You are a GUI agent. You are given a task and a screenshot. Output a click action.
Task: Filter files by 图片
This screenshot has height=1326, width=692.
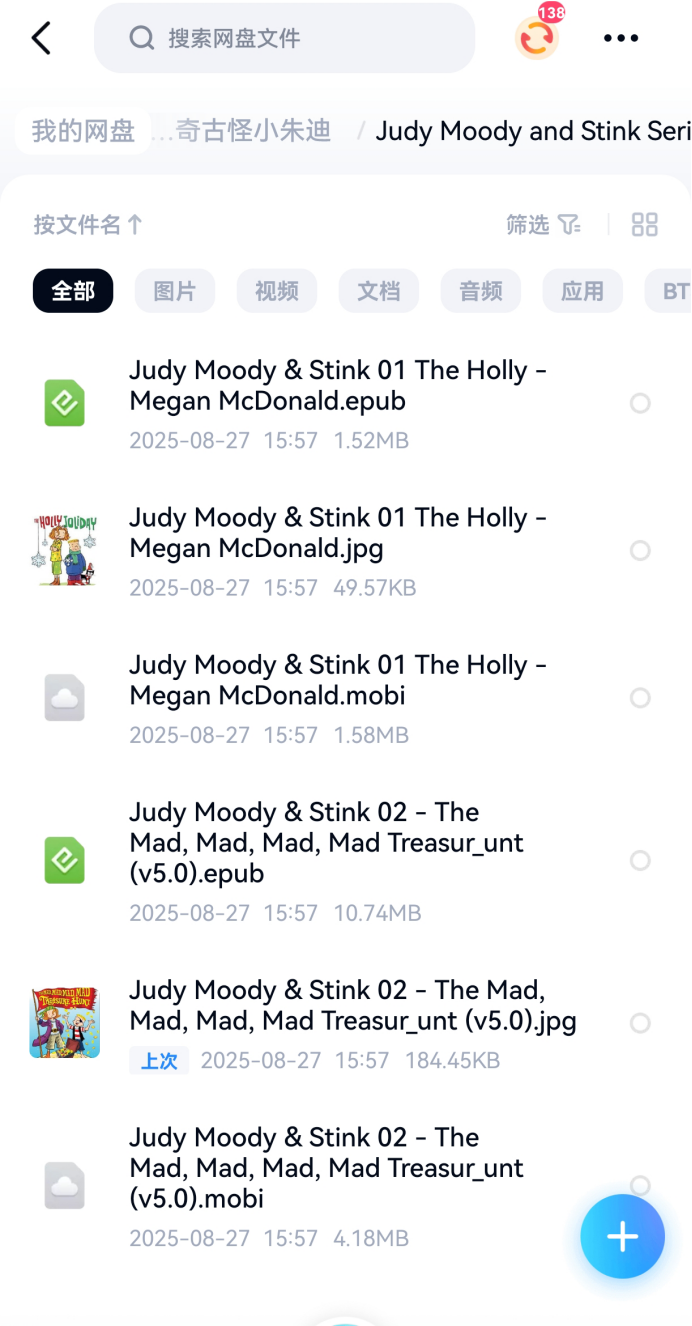(x=175, y=291)
